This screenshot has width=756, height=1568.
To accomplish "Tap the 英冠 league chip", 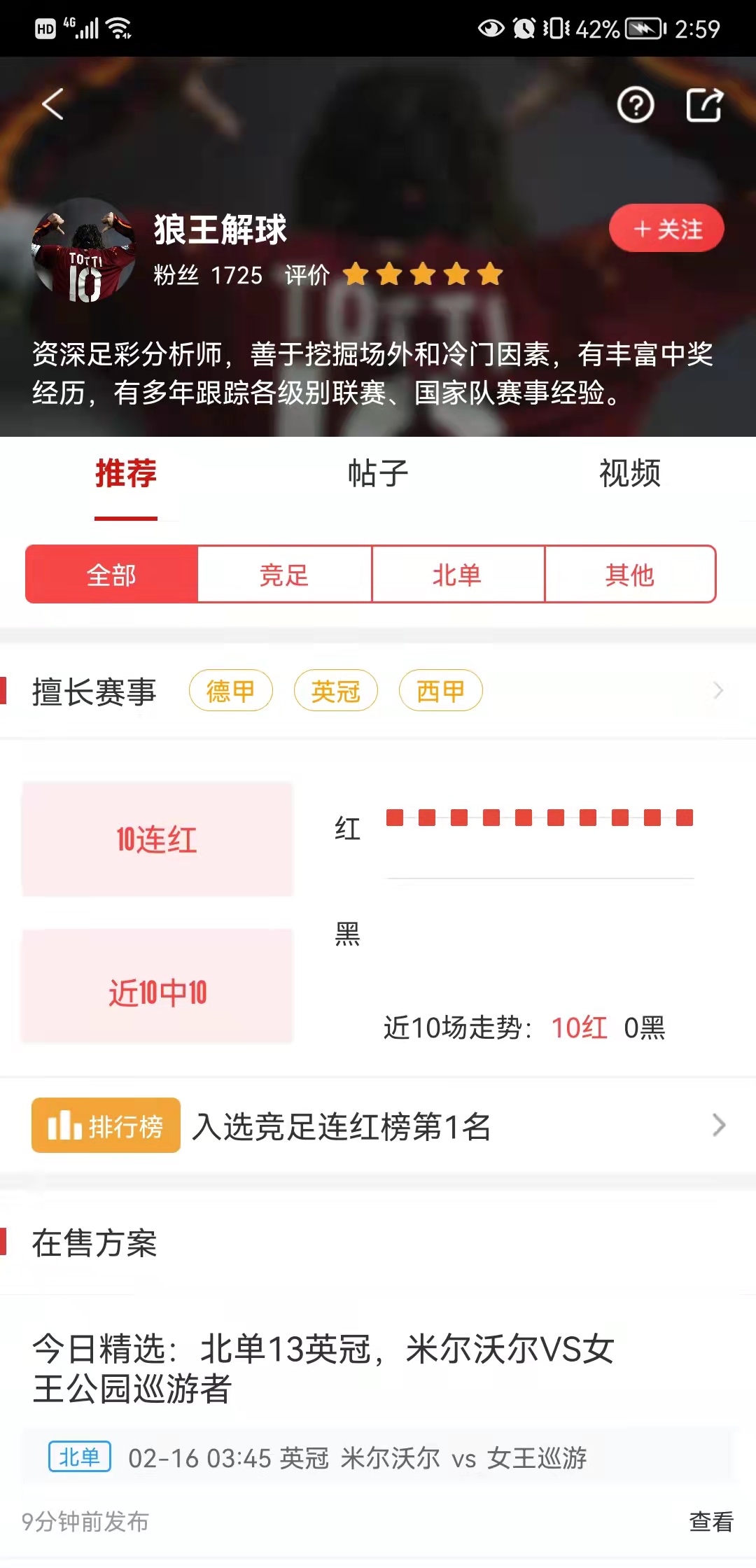I will pos(335,691).
